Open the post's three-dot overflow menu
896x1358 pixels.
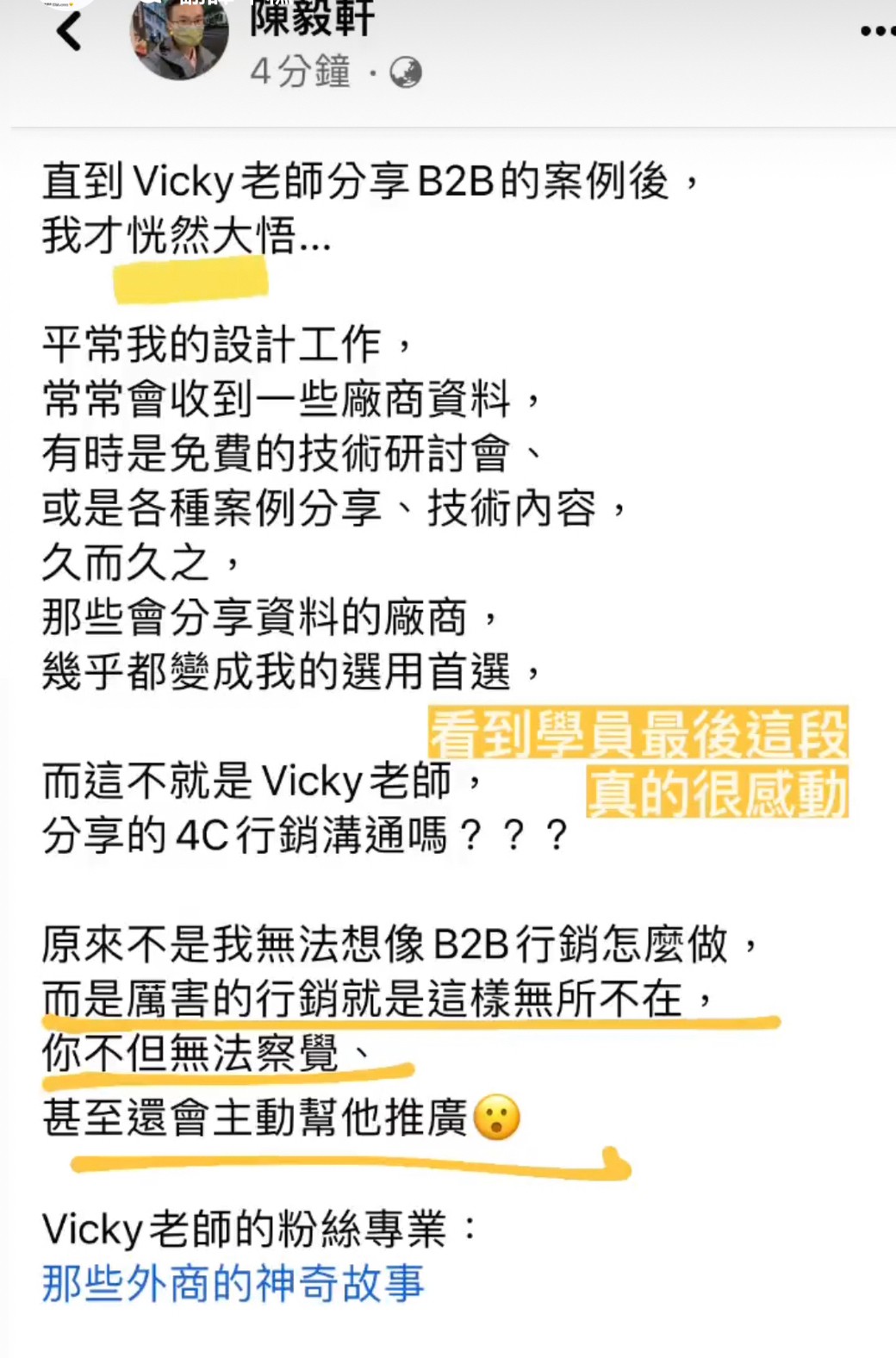point(878,31)
